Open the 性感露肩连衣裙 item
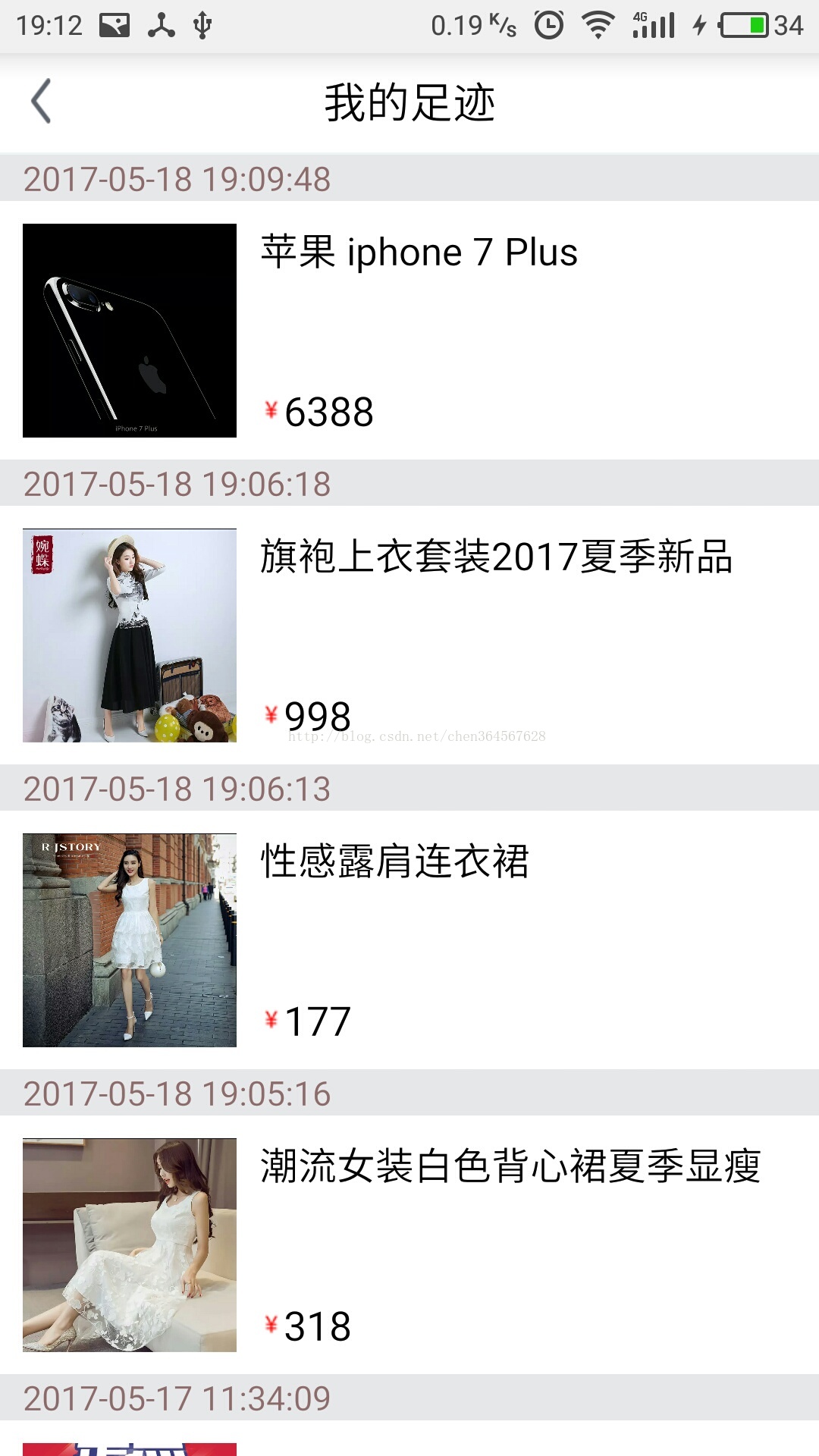Viewport: 819px width, 1456px height. tap(394, 862)
